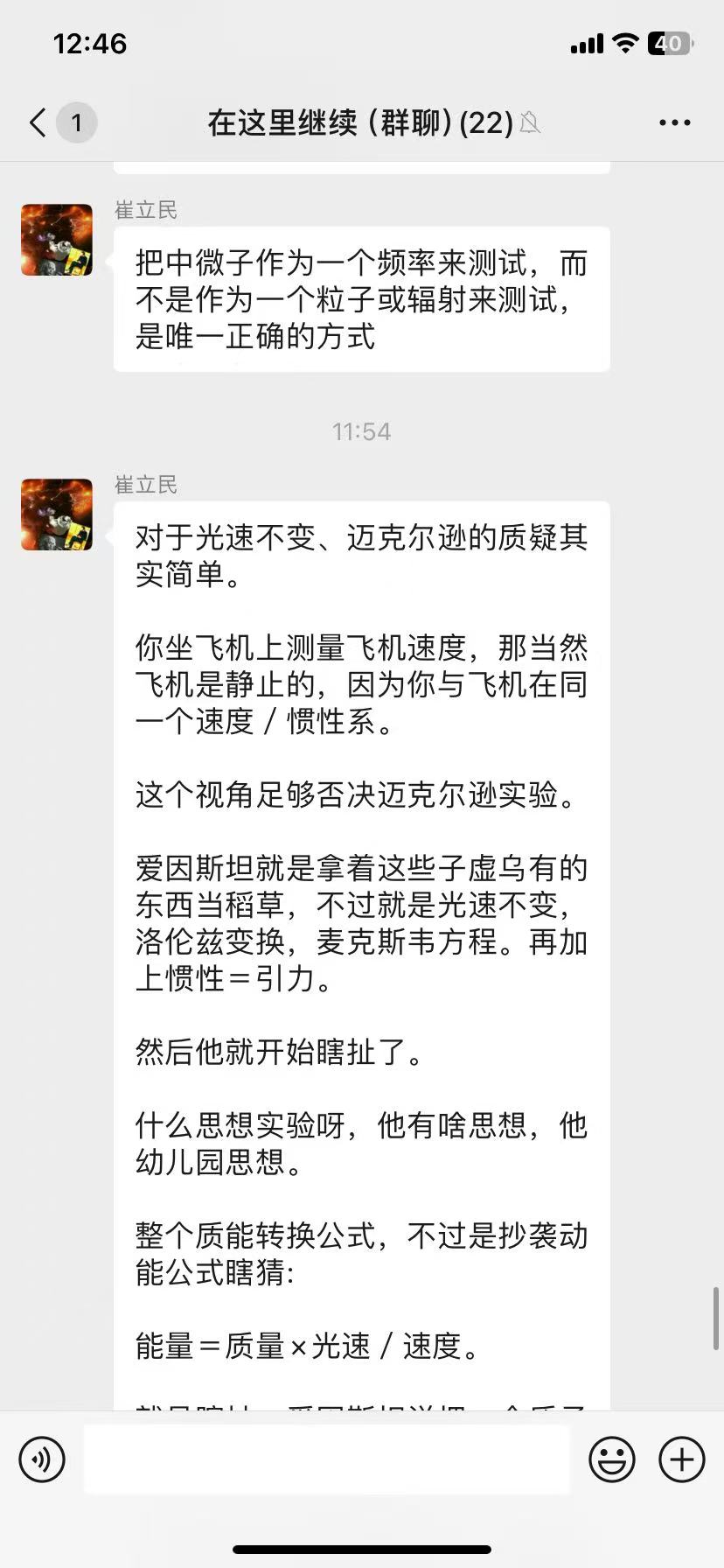Open 崔立民's avatar above the 11:54 timestamp
The width and height of the screenshot is (724, 1568).
click(57, 240)
